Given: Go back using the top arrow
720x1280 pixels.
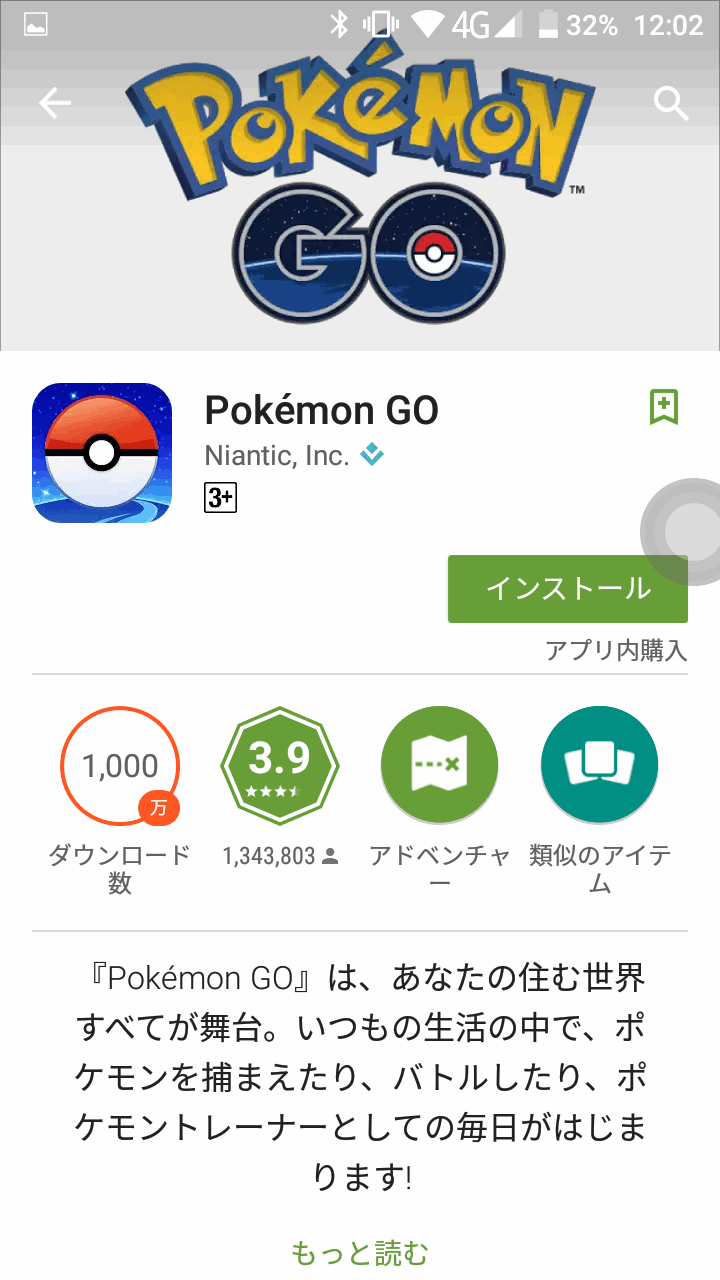Looking at the screenshot, I should [x=55, y=103].
